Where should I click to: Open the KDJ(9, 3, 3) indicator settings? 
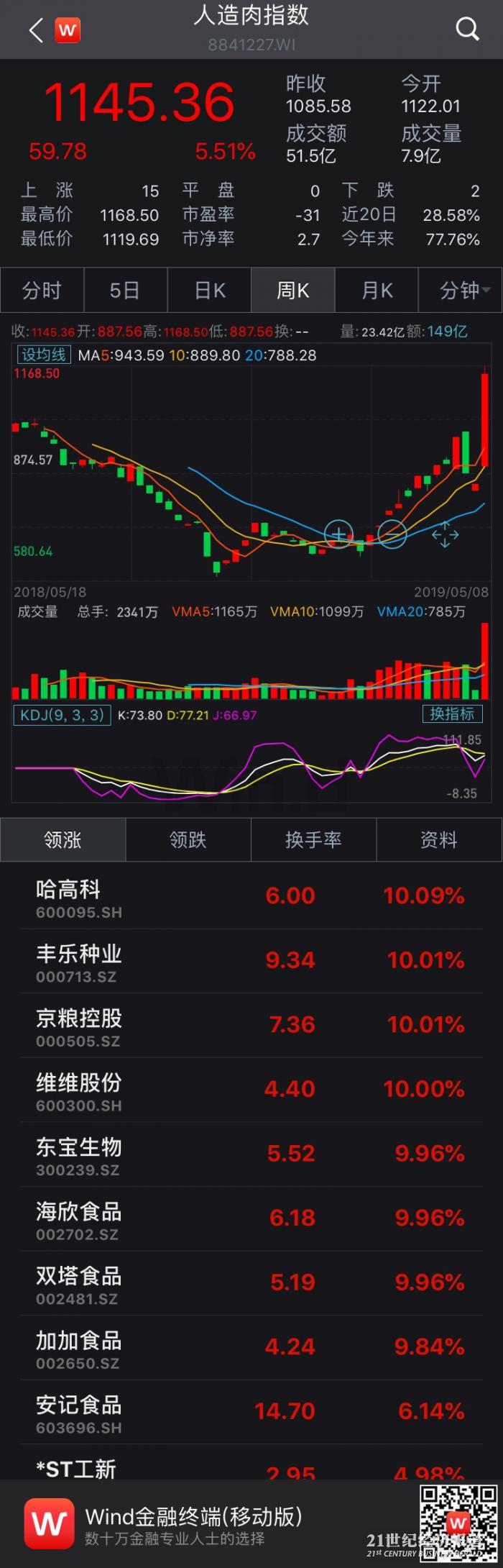pyautogui.click(x=62, y=715)
